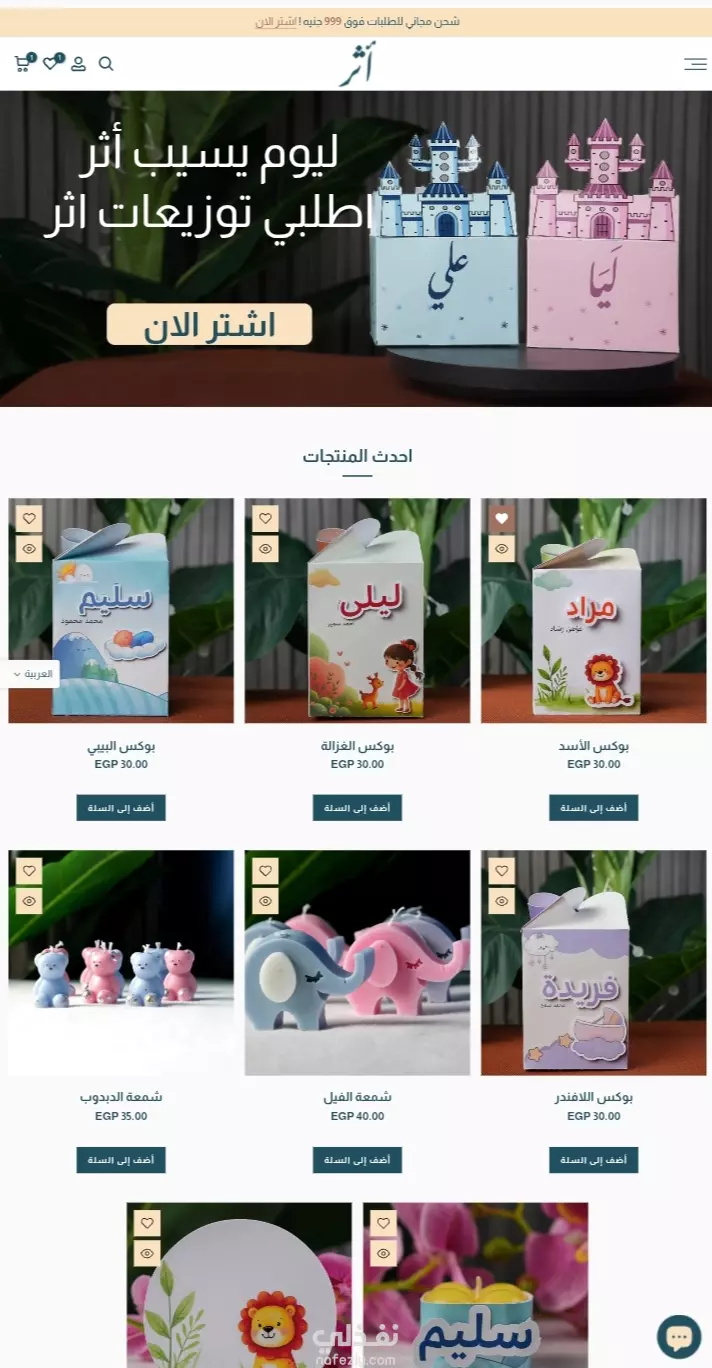This screenshot has width=712, height=1368.
Task: Open the hamburger menu
Action: [x=695, y=64]
